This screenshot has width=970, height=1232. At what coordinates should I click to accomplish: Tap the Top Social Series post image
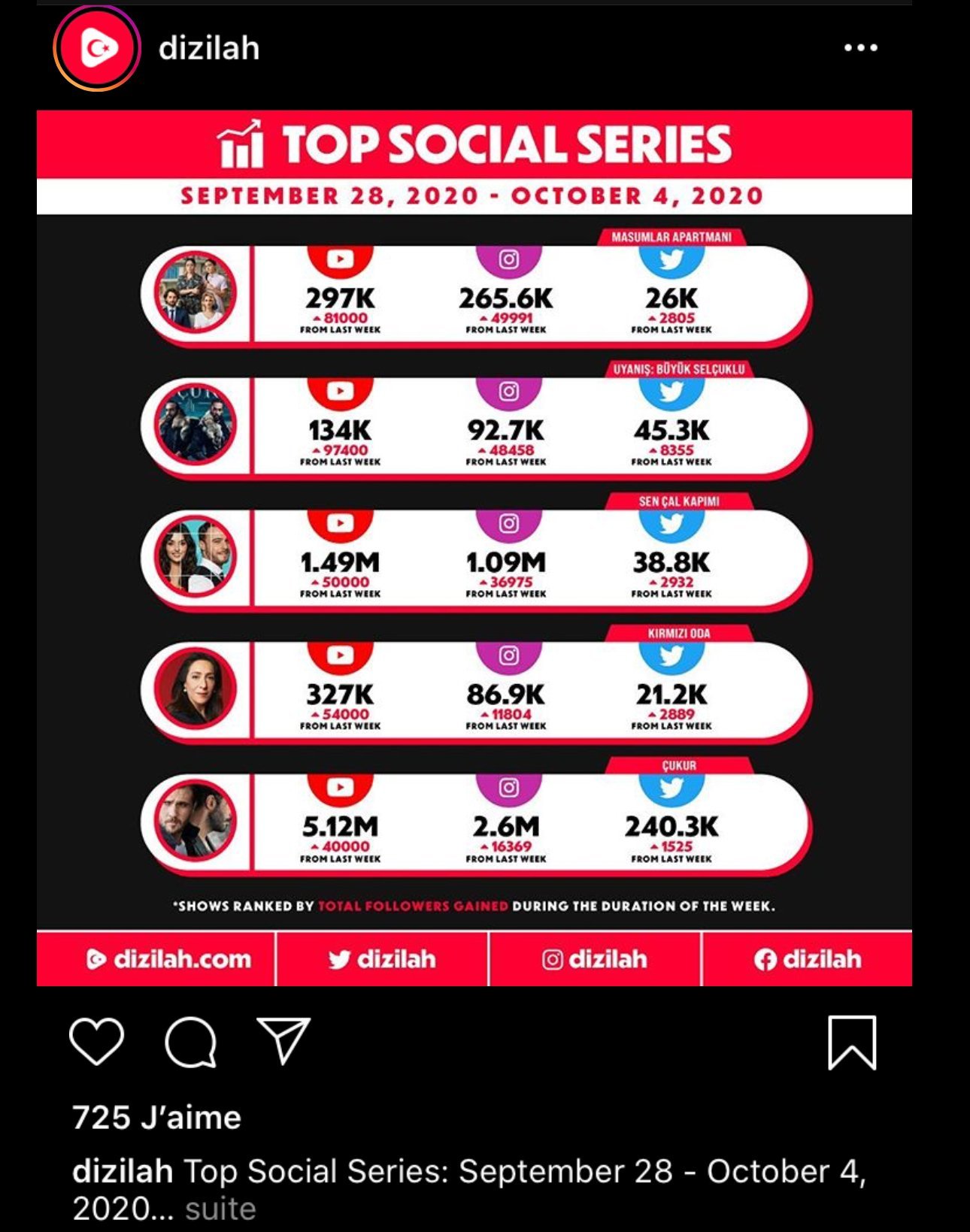(x=474, y=548)
